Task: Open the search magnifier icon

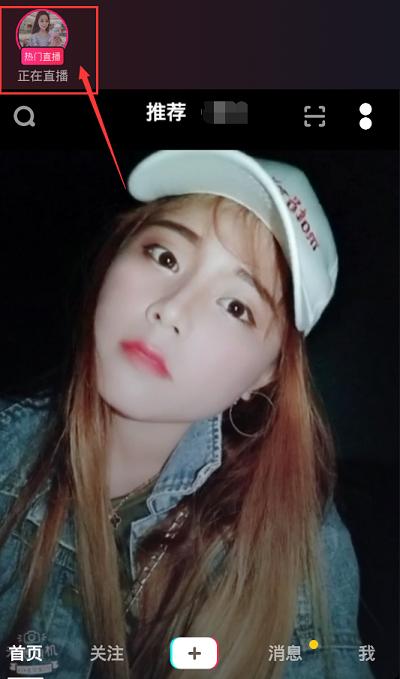Action: [24, 116]
